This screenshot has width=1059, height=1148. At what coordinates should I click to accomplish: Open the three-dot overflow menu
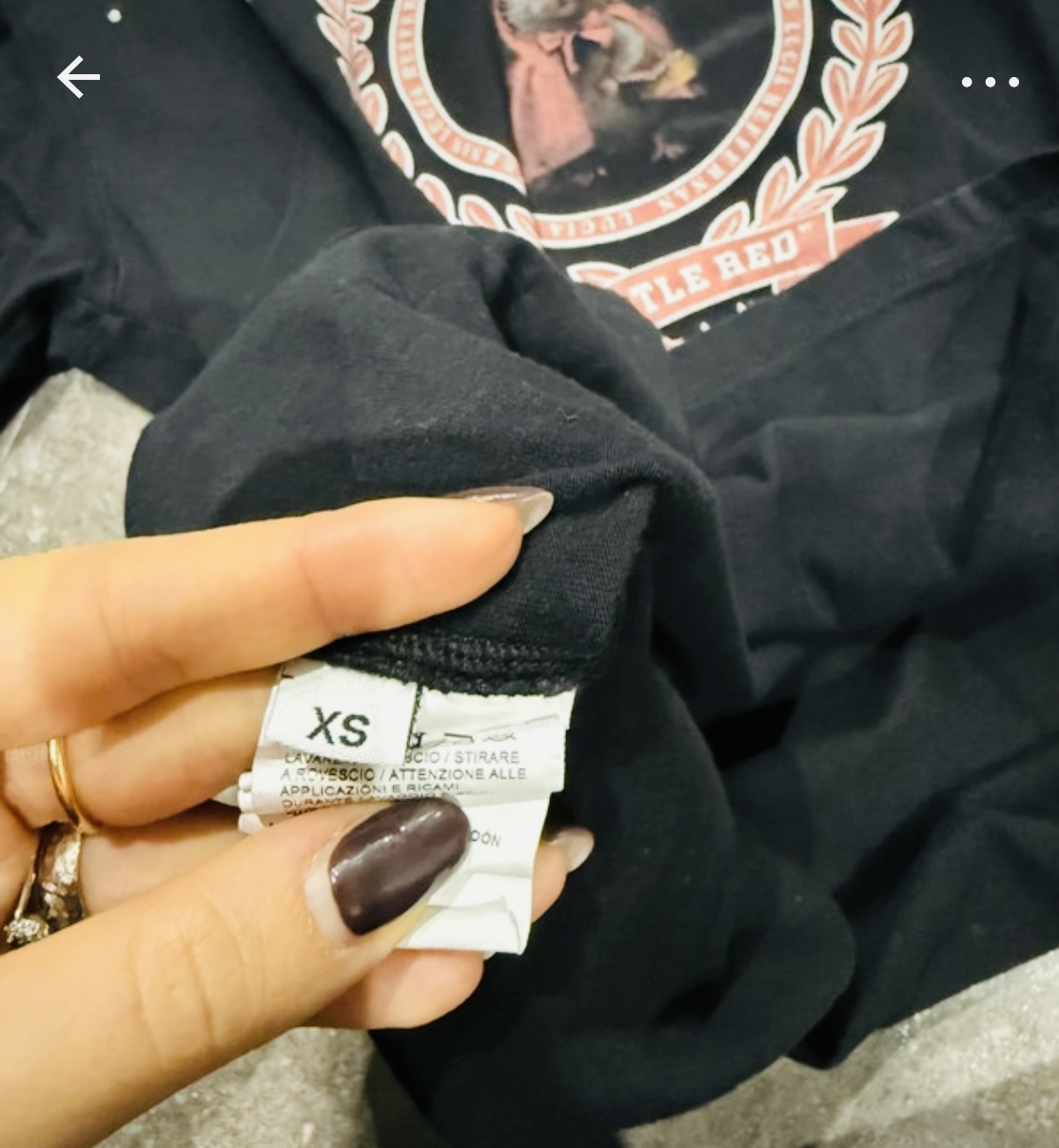990,83
